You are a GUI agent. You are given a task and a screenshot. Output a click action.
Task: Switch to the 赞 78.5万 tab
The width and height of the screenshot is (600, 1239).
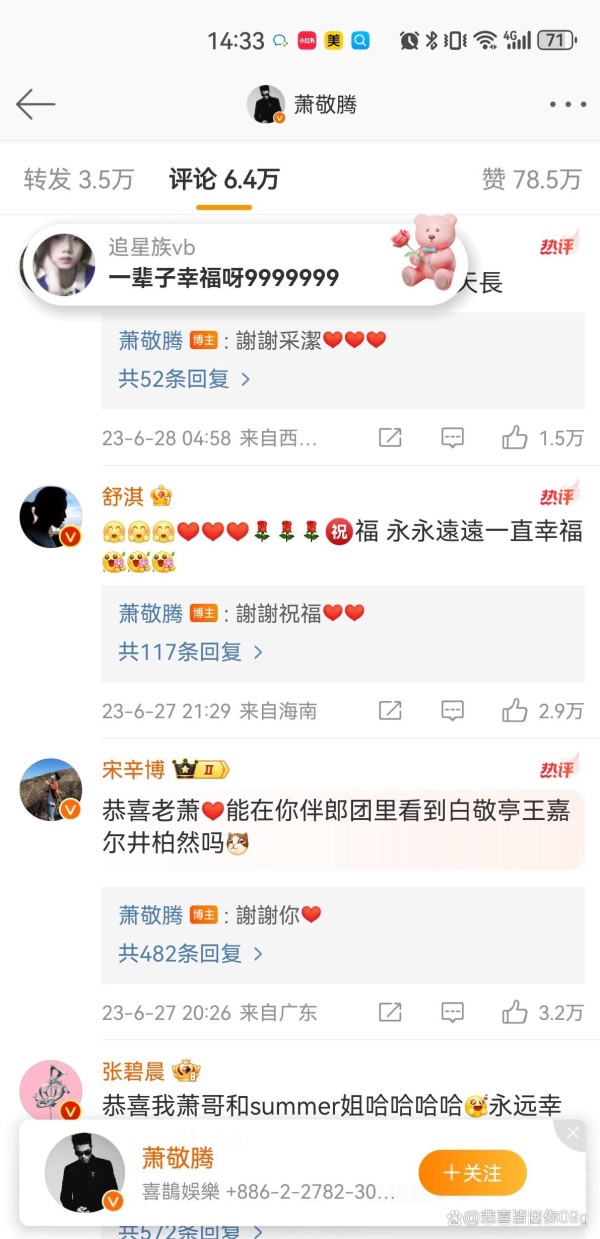531,179
